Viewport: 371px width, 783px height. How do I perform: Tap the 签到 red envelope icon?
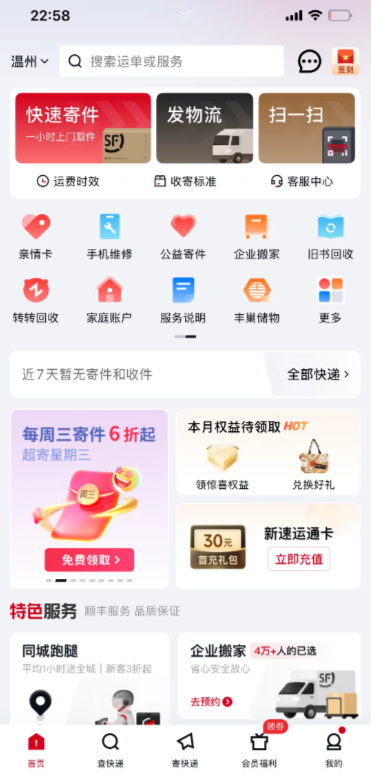click(x=346, y=61)
